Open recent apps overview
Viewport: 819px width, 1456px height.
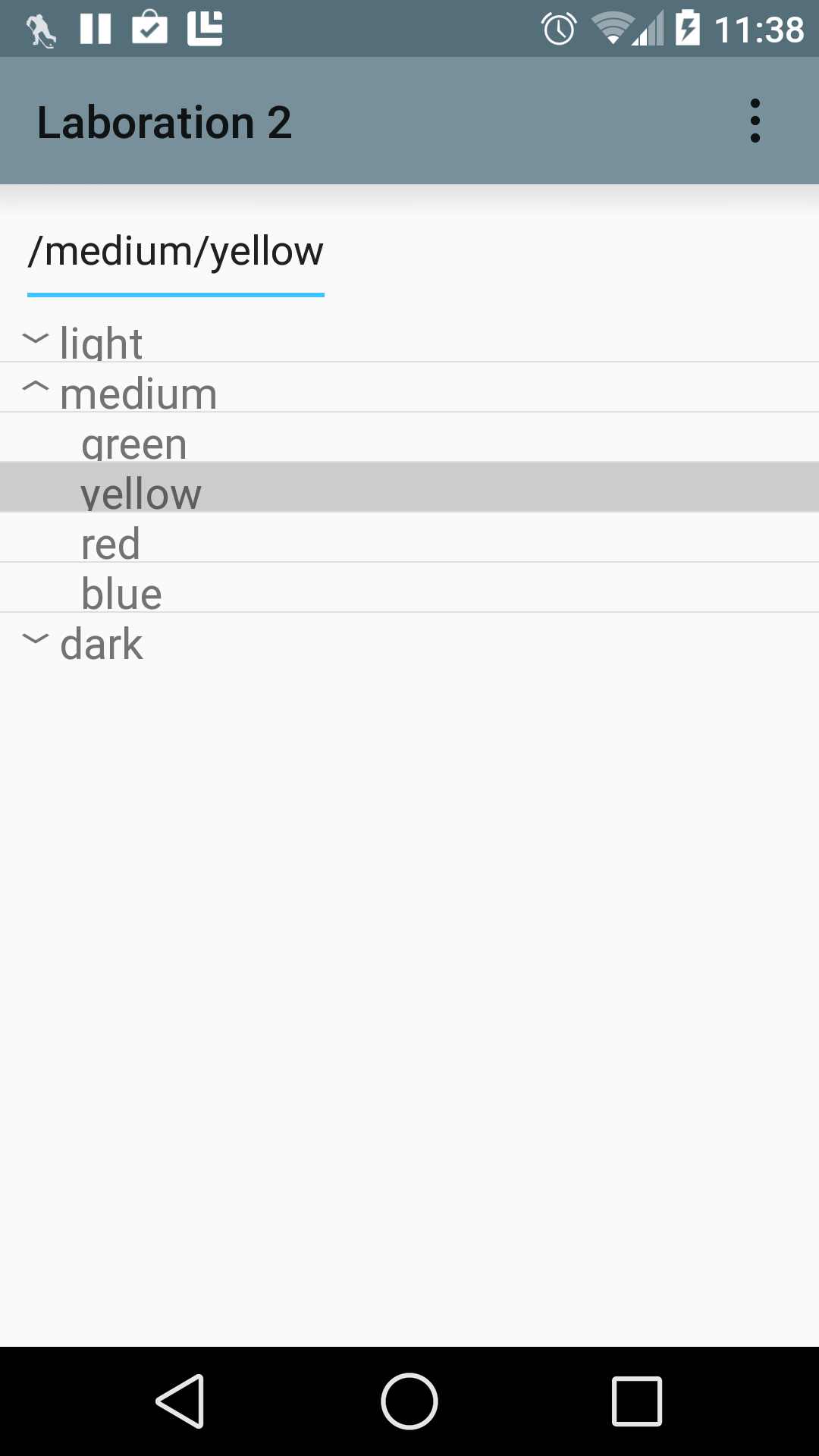[637, 1401]
